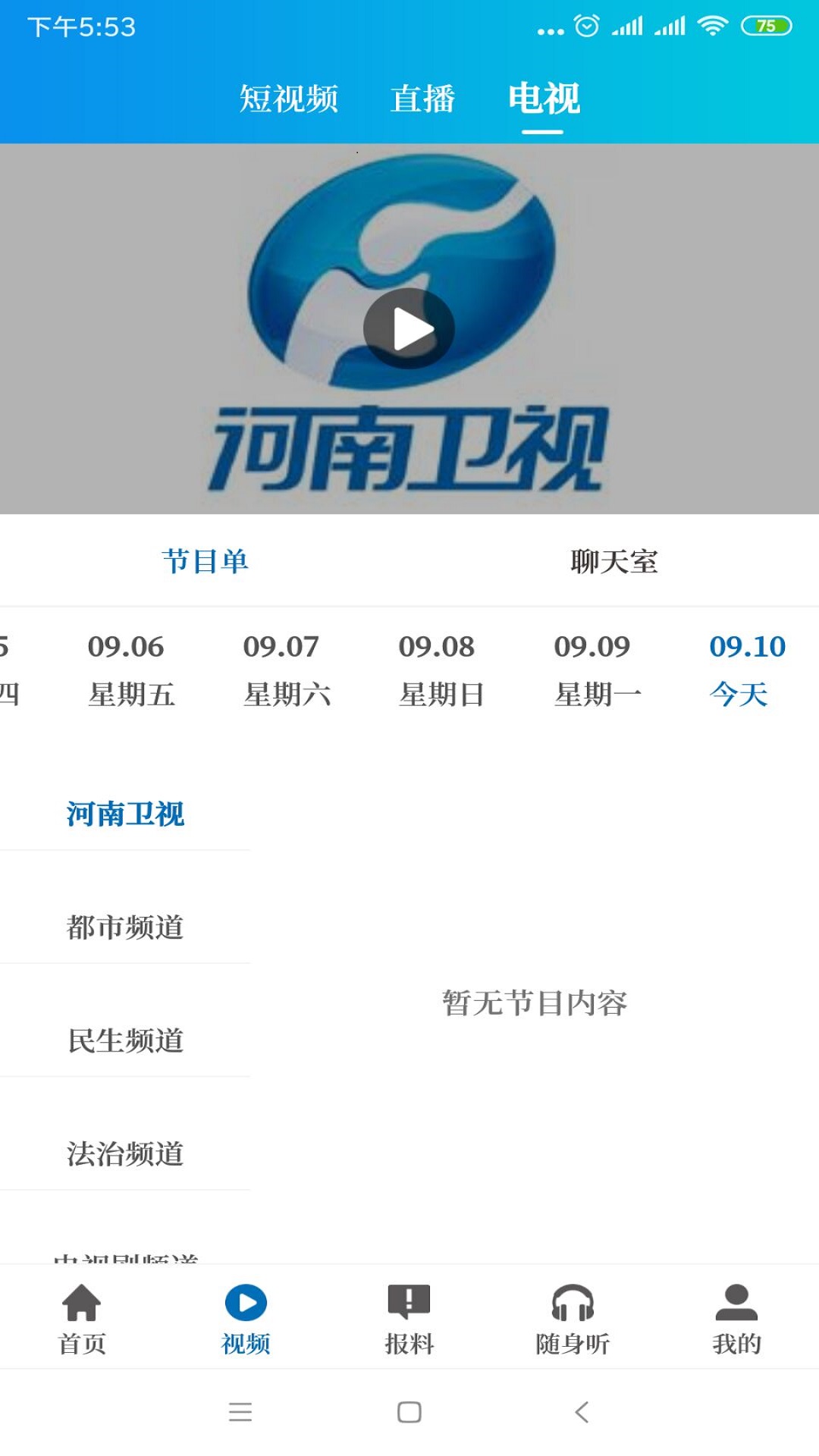Select the 09.08 星期日 date

coord(438,667)
